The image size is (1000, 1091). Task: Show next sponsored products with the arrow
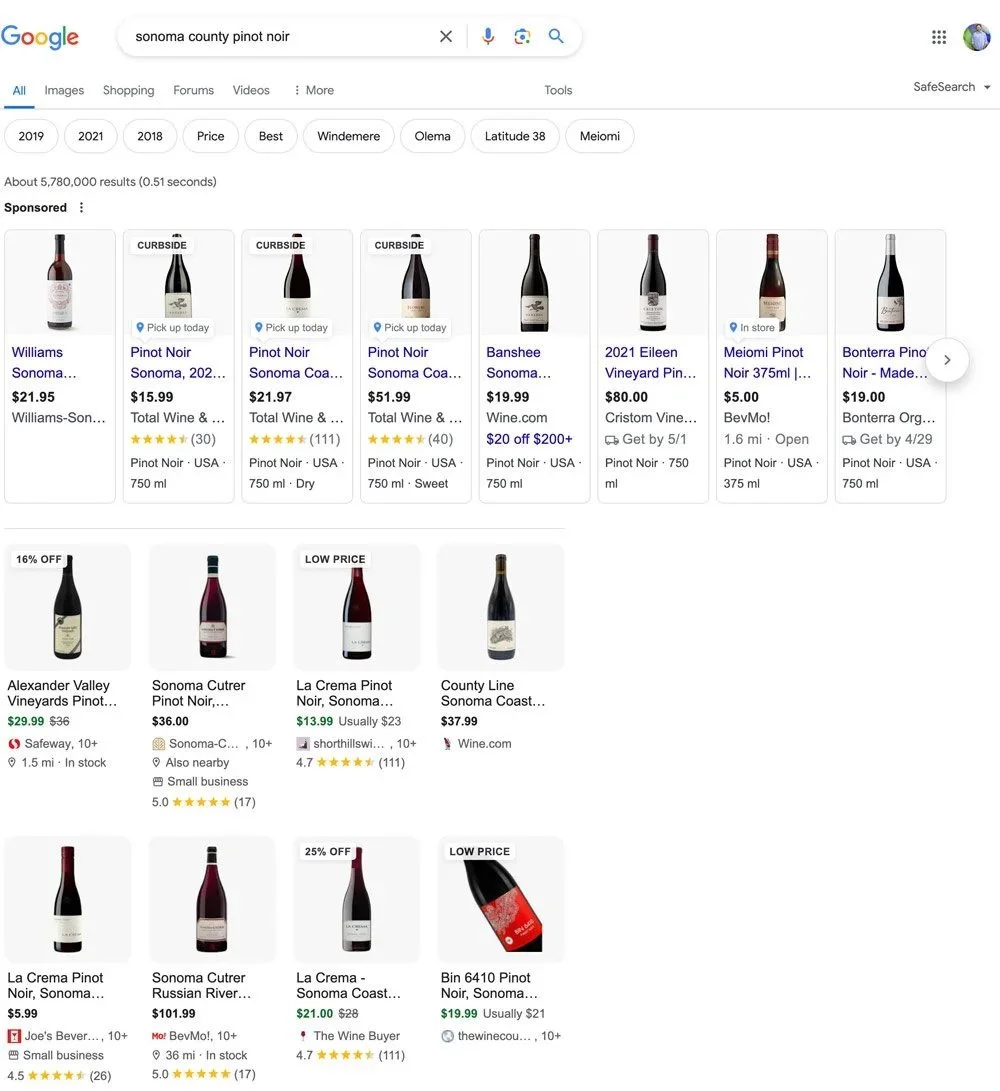pos(947,360)
